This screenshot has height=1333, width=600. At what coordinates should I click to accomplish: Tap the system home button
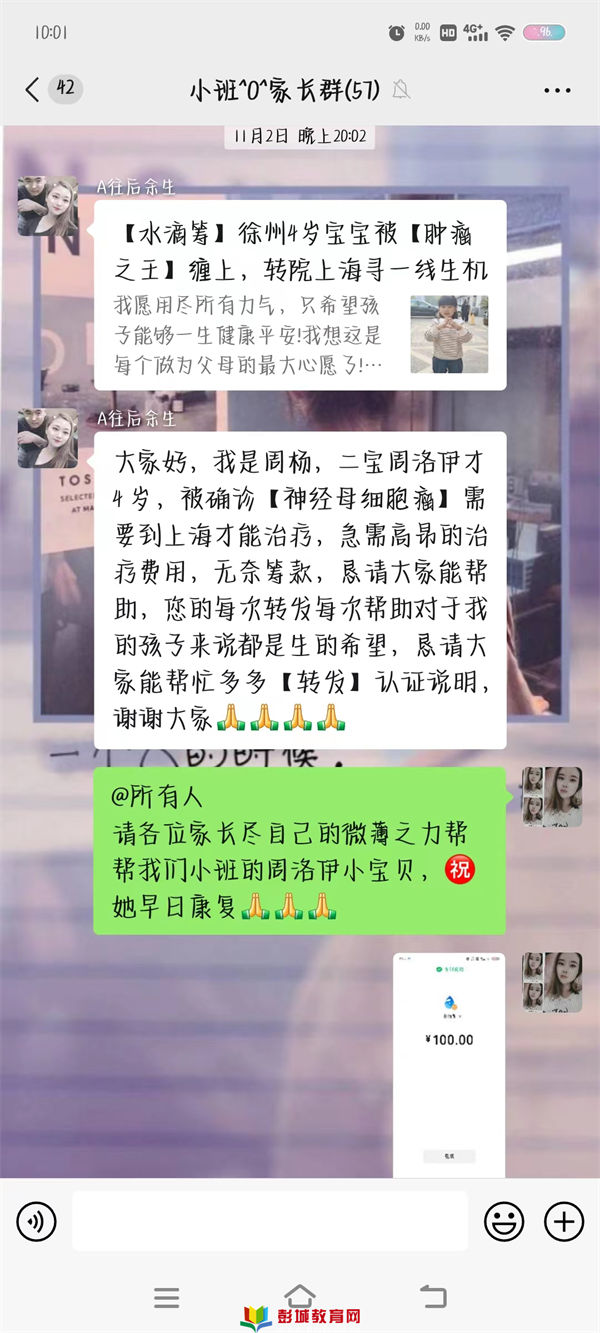click(299, 1295)
